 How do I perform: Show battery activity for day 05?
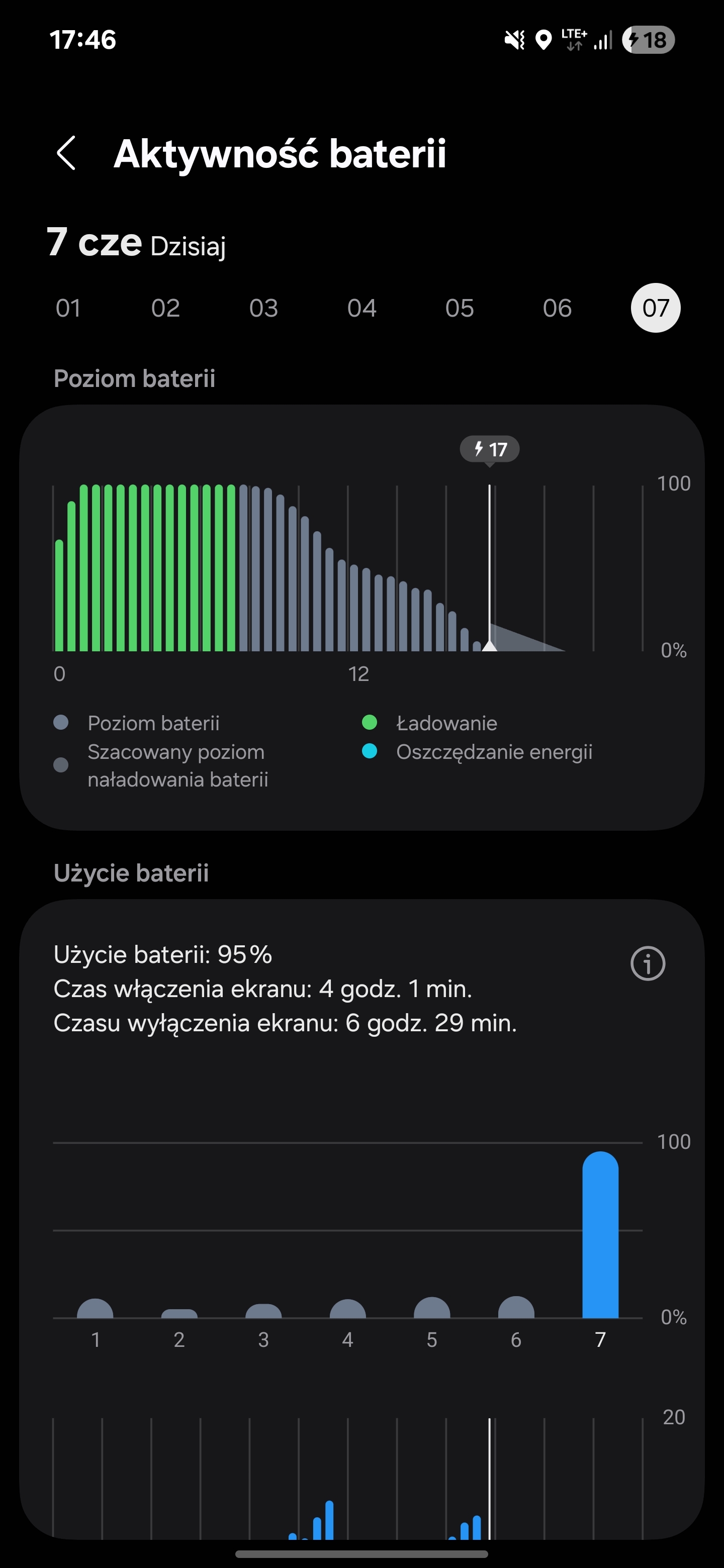(x=460, y=308)
